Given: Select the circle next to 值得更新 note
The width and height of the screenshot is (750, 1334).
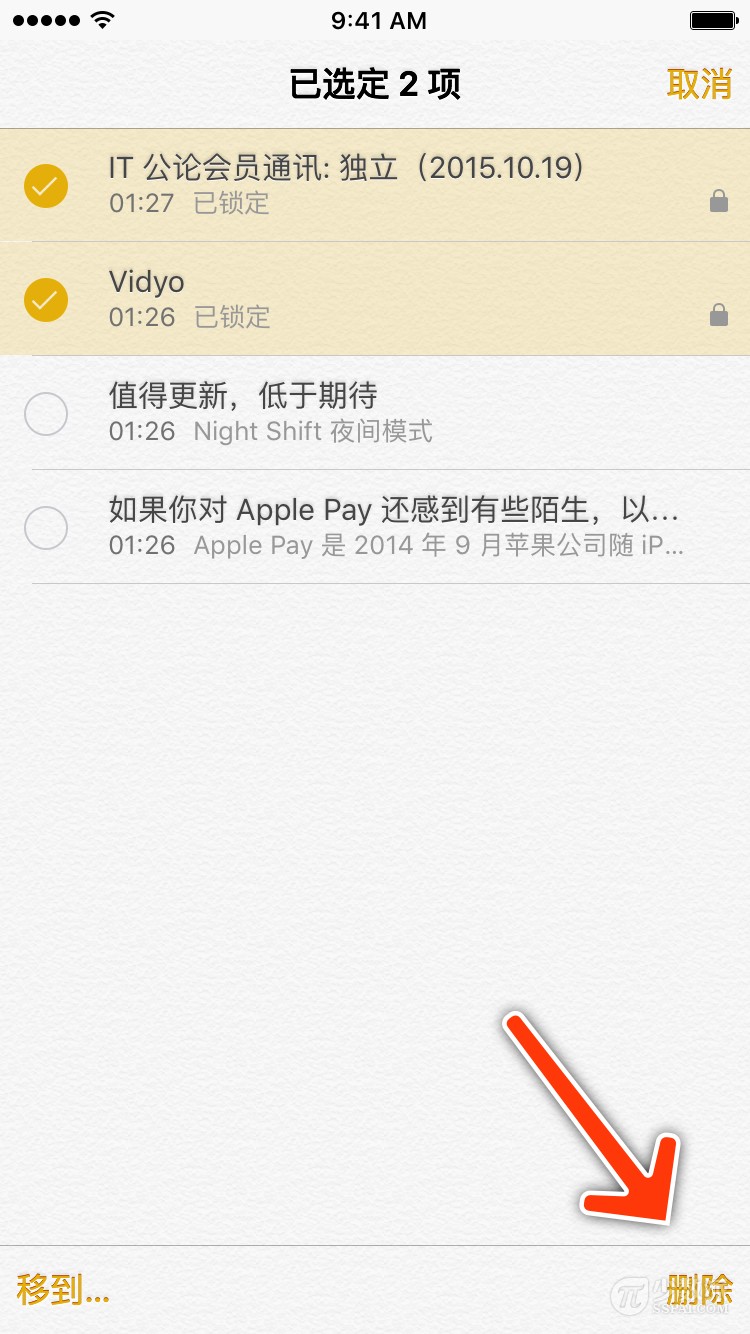Looking at the screenshot, I should tap(46, 414).
